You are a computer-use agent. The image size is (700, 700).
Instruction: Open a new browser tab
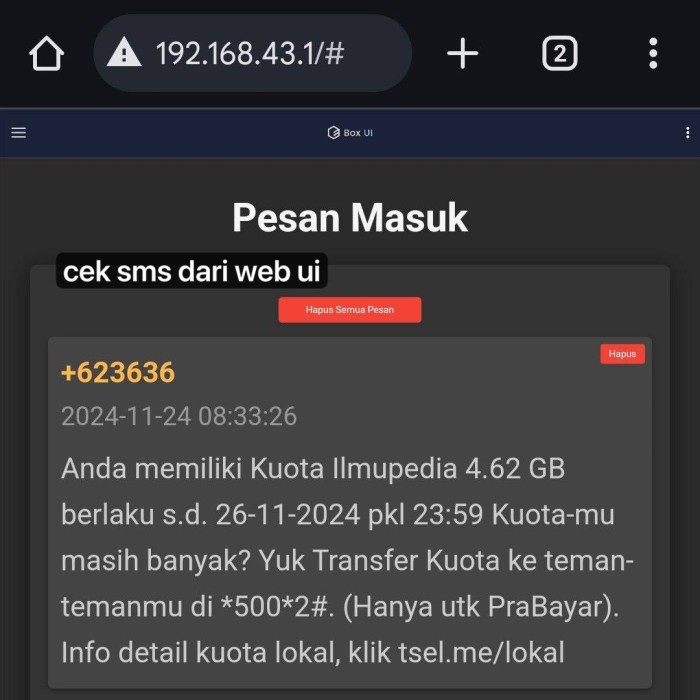(462, 53)
